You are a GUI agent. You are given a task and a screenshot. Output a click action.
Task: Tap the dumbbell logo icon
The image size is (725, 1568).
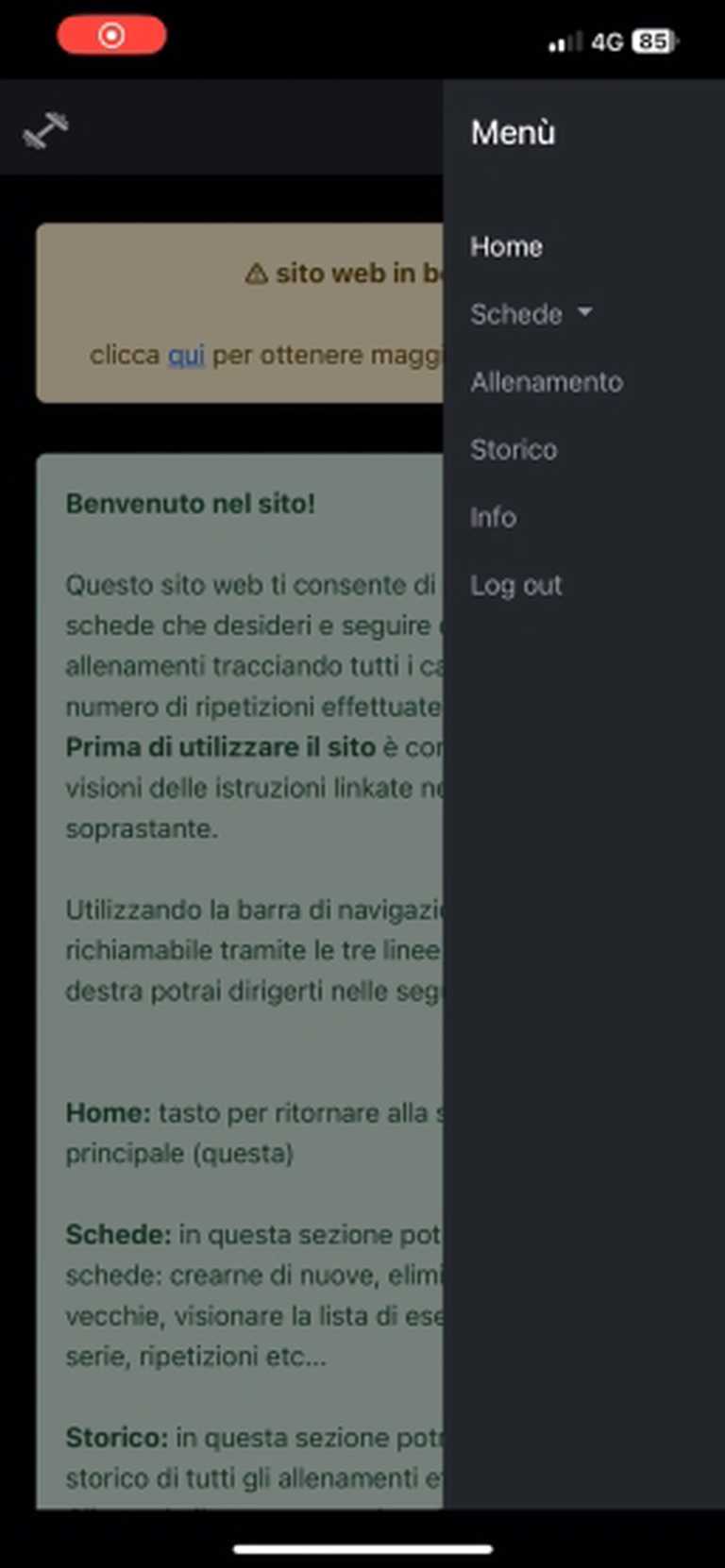click(45, 131)
